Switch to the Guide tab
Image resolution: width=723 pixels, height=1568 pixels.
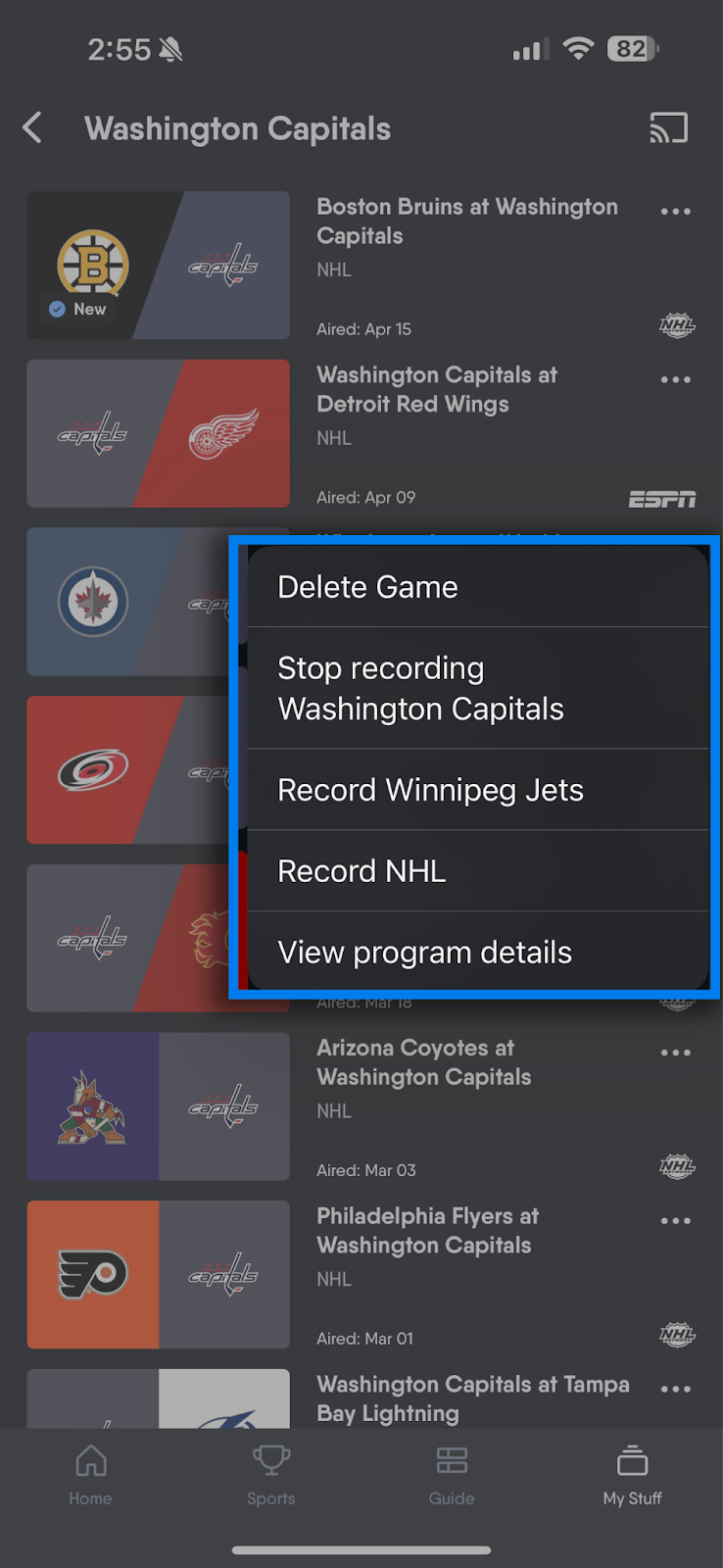click(452, 1475)
